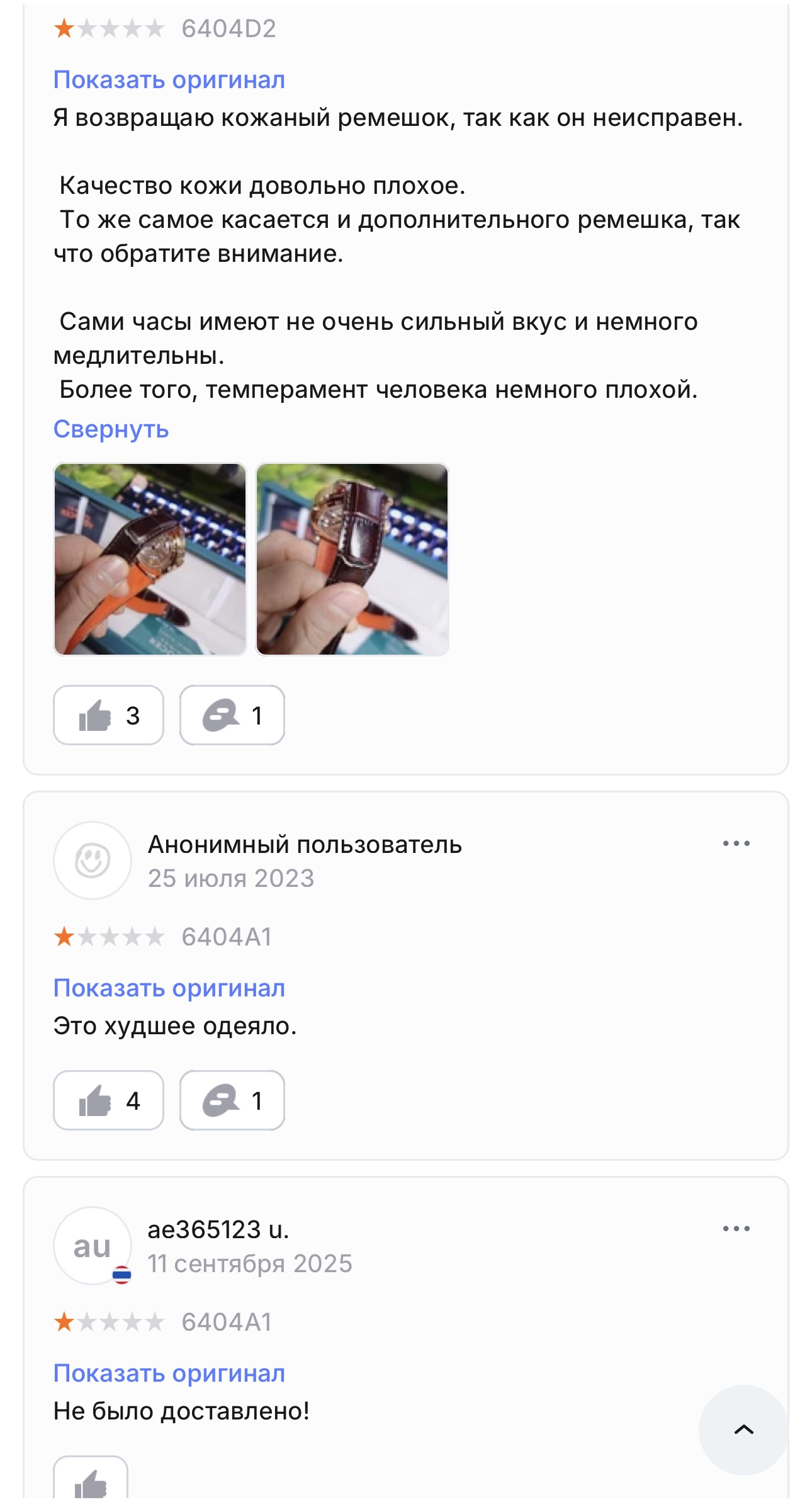The image size is (812, 1512).
Task: Show original of the "Это худшее одеяло" review
Action: click(x=169, y=988)
